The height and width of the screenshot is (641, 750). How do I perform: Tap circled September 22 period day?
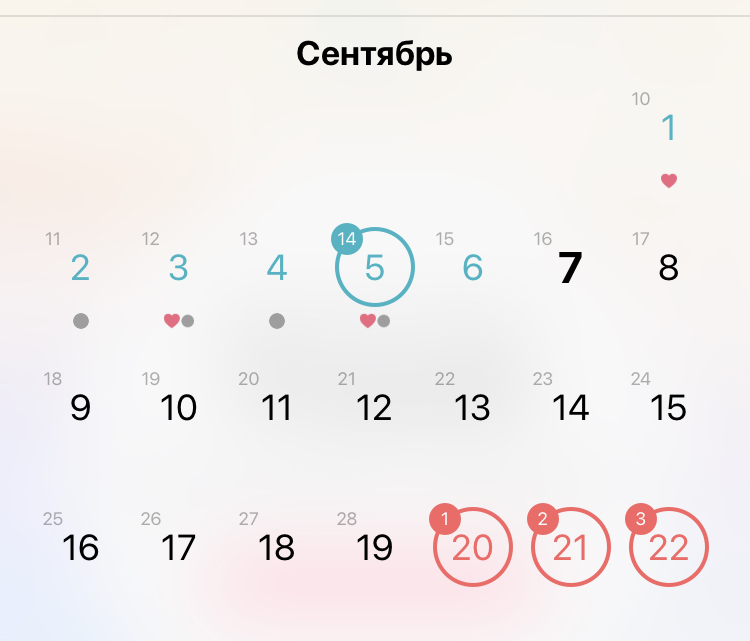(x=669, y=548)
